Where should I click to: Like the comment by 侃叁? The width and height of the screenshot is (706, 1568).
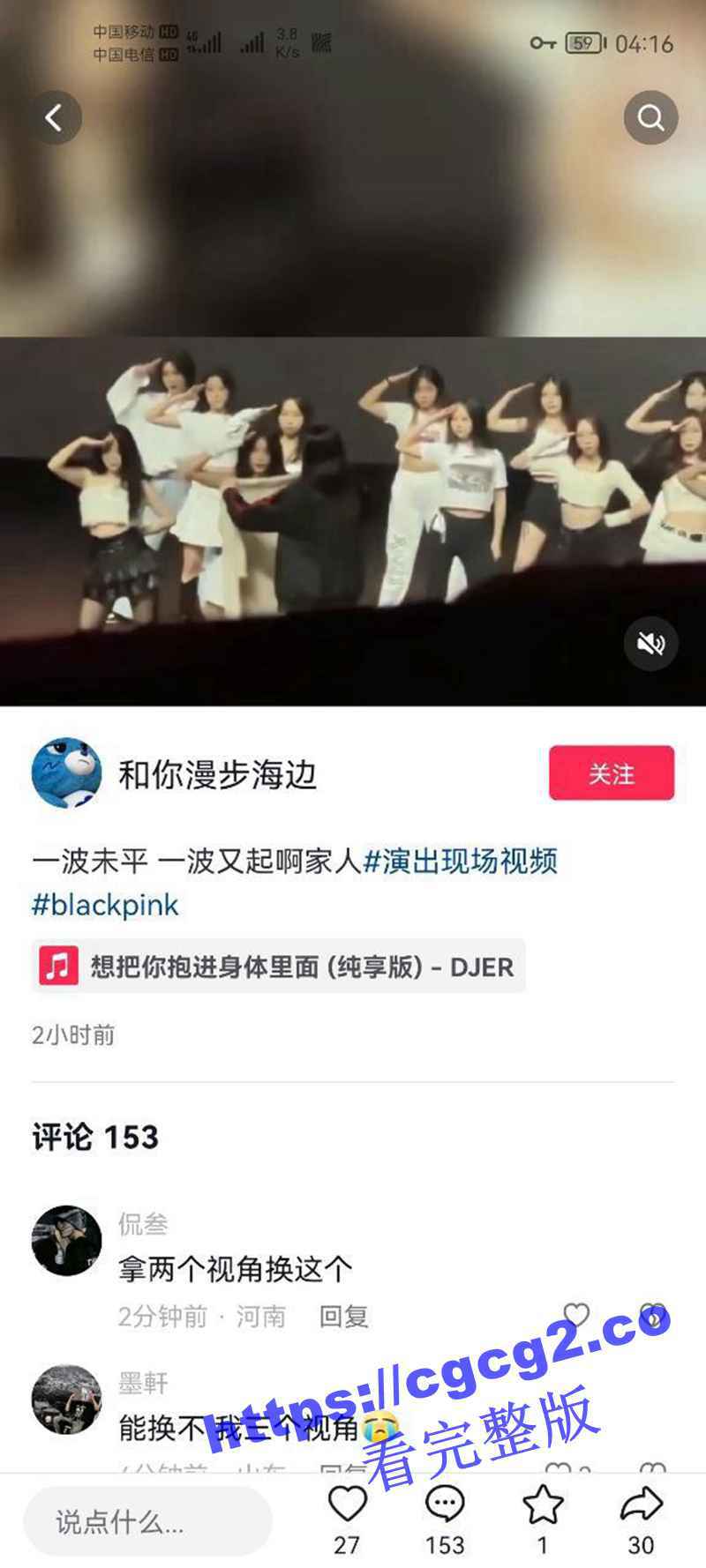576,1316
